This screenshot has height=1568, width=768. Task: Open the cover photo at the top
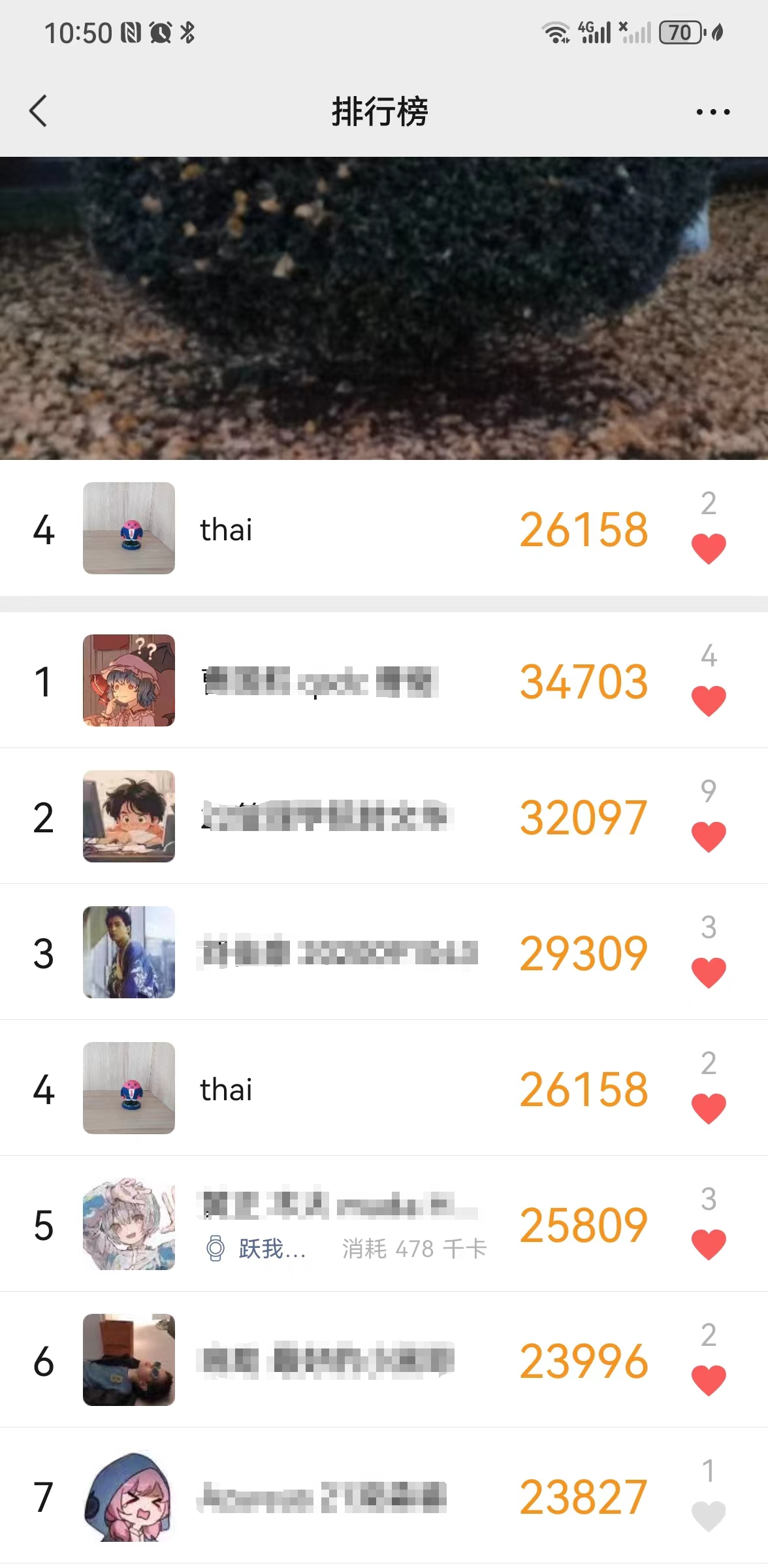[x=384, y=308]
